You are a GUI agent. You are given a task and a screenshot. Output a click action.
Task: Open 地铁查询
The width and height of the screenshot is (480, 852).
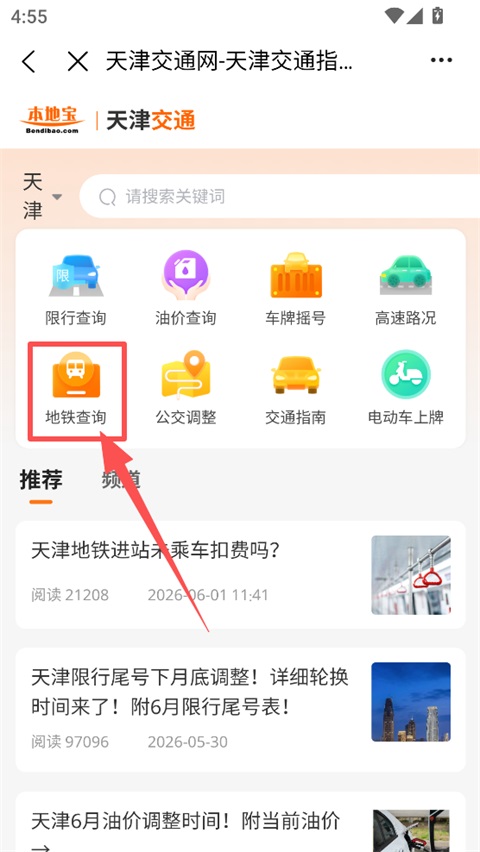pyautogui.click(x=76, y=389)
